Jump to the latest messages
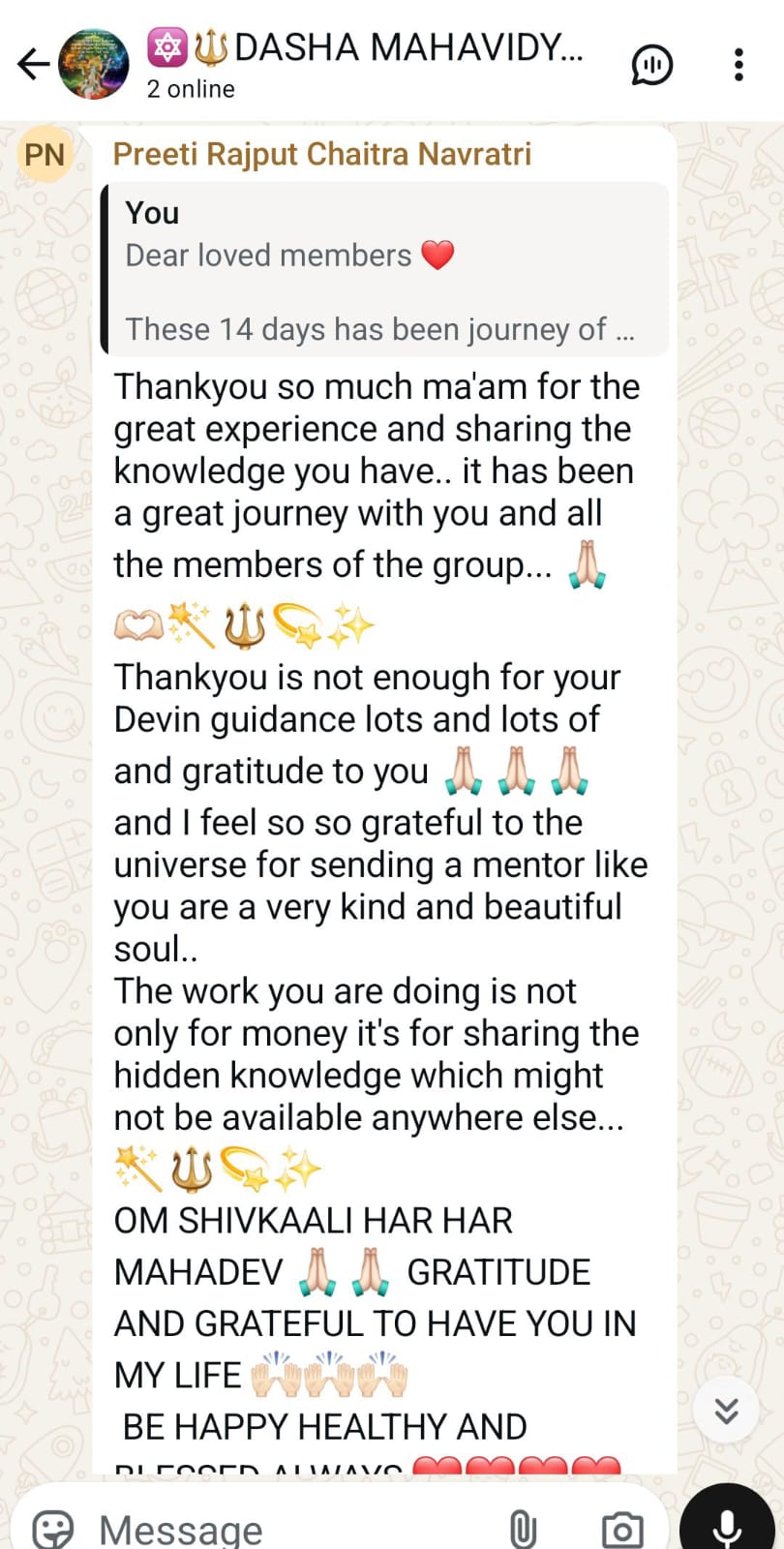The image size is (784, 1549). point(726,1411)
